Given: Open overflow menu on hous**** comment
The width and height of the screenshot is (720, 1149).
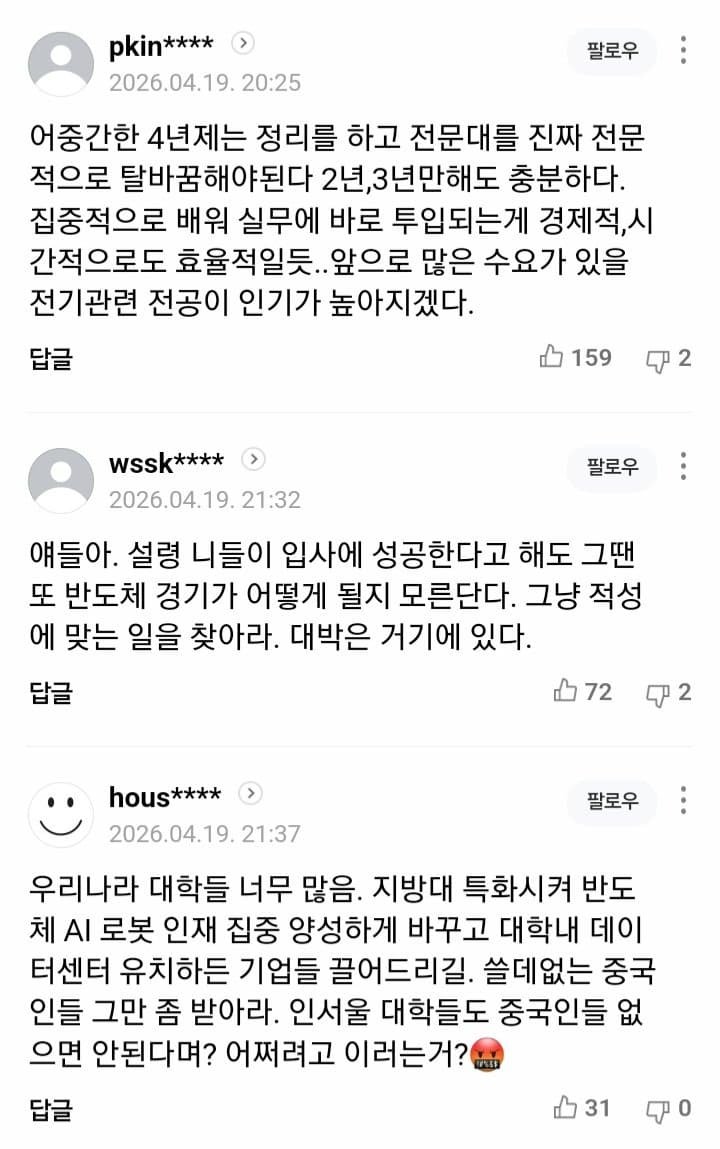Looking at the screenshot, I should click(684, 800).
